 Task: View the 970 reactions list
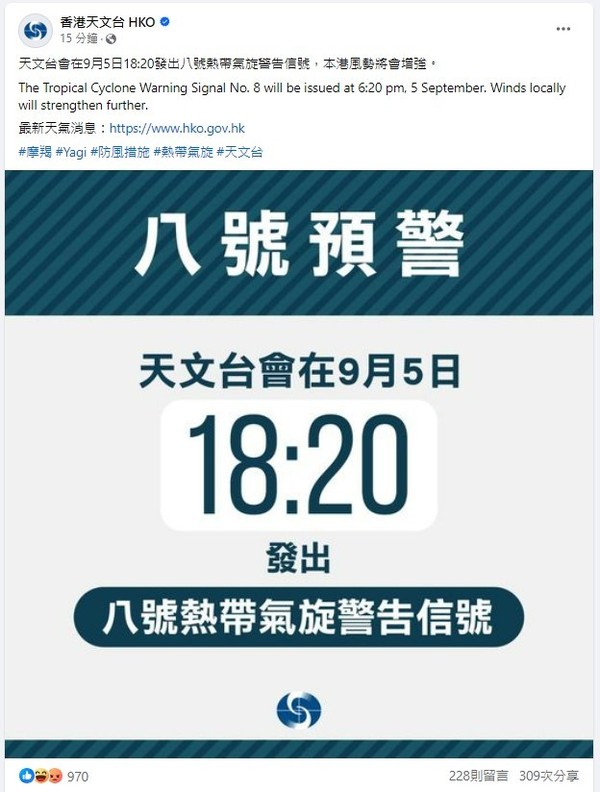[x=79, y=776]
